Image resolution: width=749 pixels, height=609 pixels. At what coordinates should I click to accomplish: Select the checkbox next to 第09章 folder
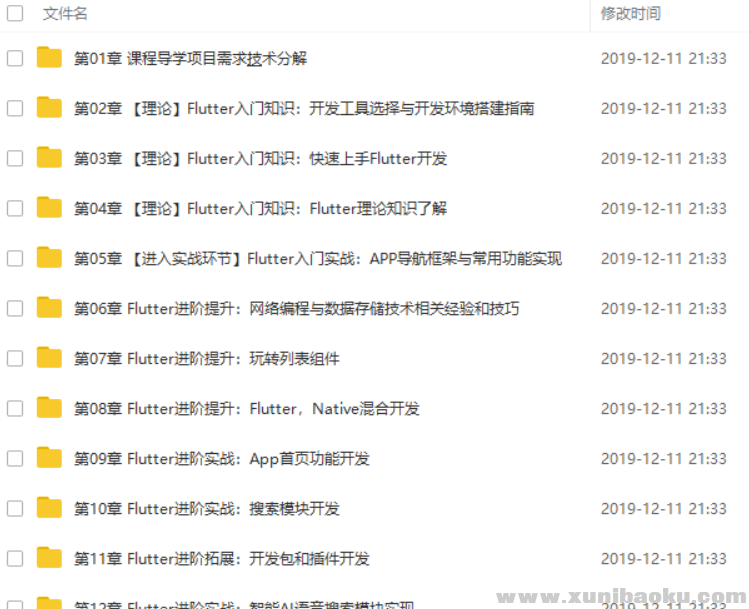coord(15,458)
